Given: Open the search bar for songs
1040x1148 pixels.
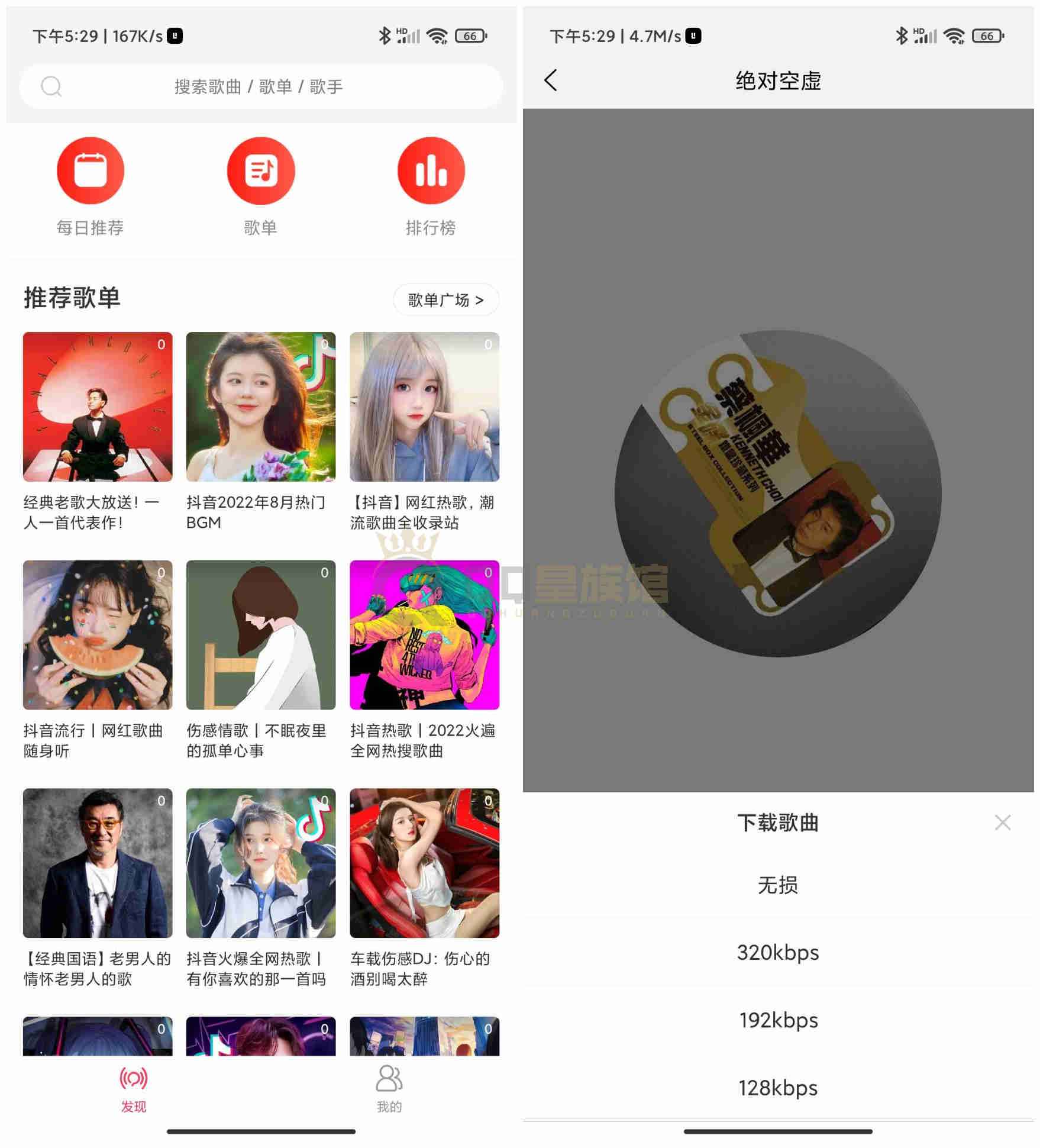Looking at the screenshot, I should pos(260,86).
